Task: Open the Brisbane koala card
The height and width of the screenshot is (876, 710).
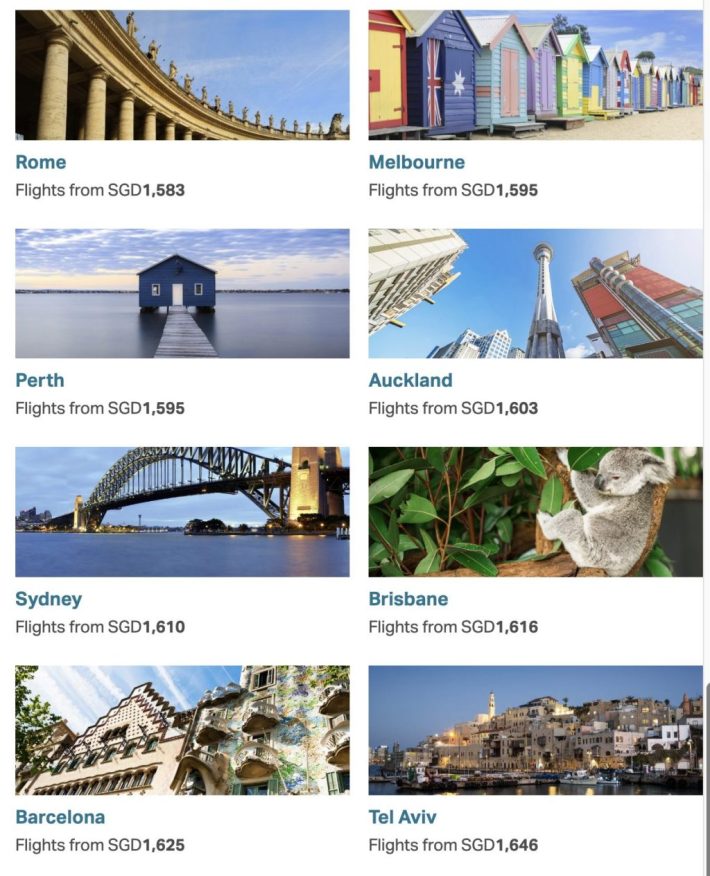Action: pos(535,511)
